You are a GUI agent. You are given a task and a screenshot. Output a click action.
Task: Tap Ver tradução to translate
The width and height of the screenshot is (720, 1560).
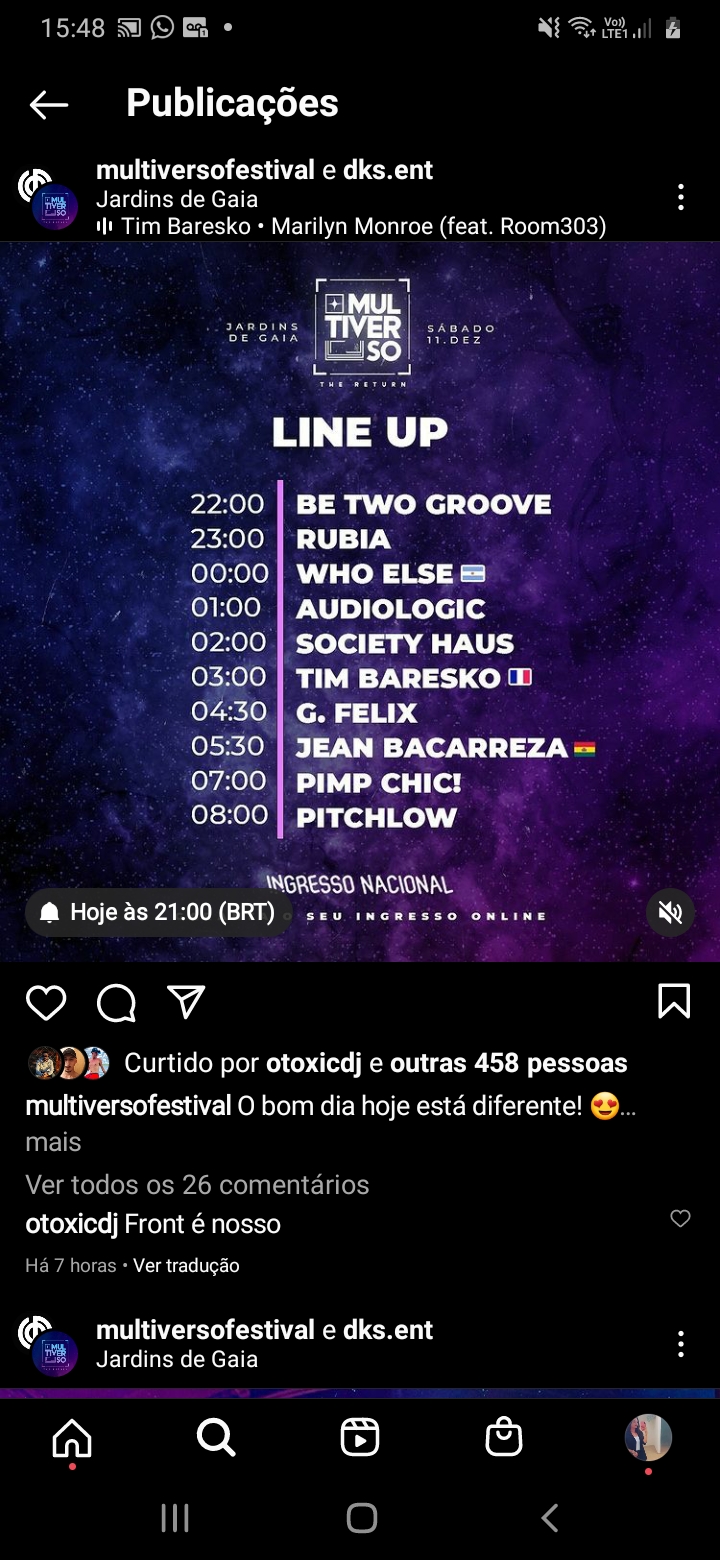point(186,1265)
